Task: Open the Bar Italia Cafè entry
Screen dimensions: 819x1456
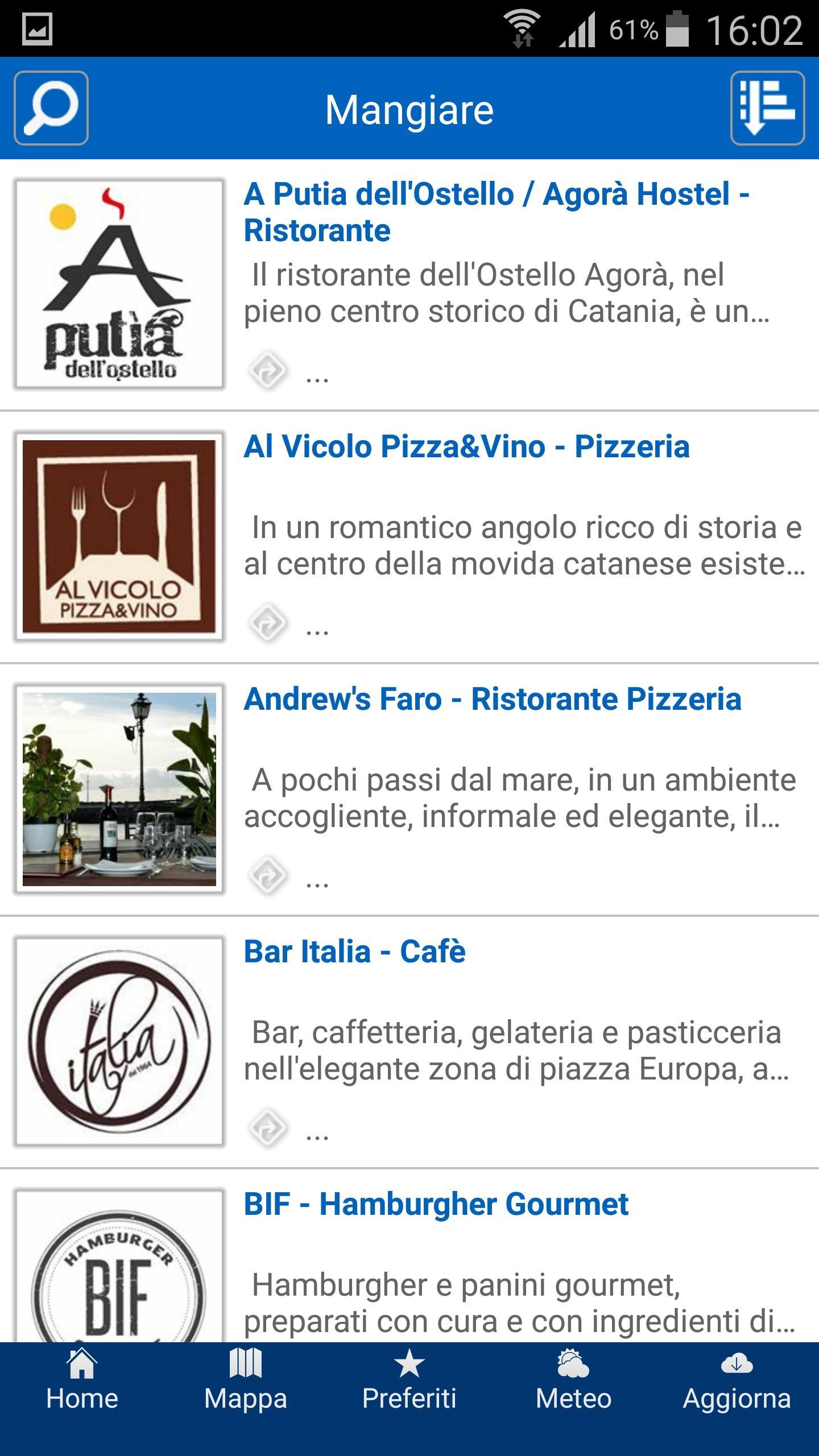Action: click(x=354, y=952)
